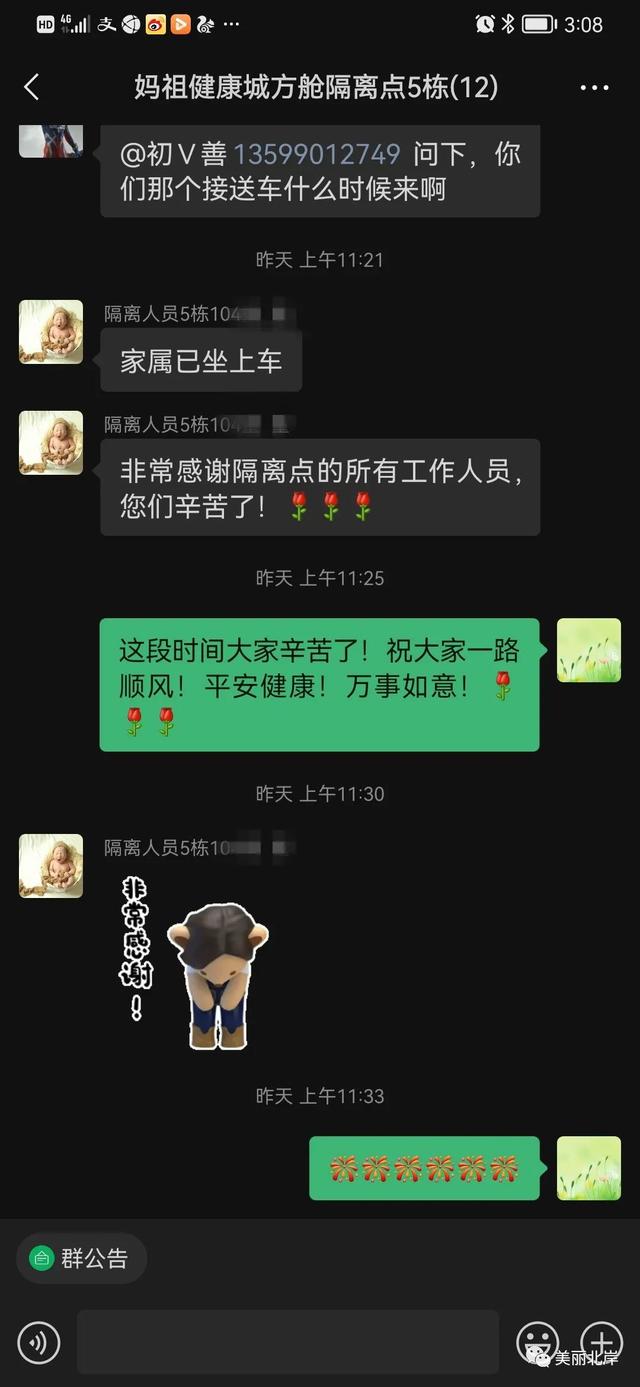Screen dimensions: 640x1387
Task: View the 非常感谢 bowing sticker
Action: (x=196, y=964)
